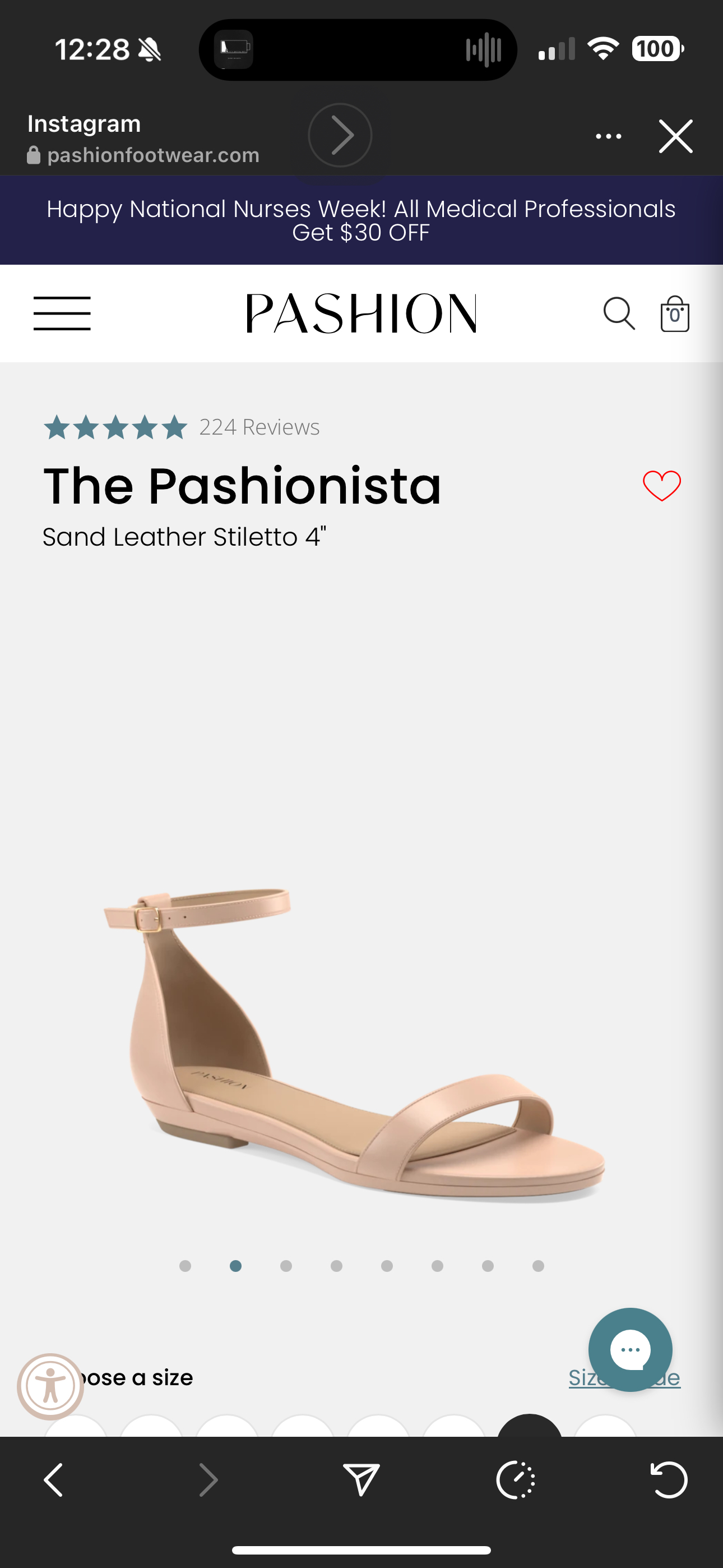Toggle the wishlist heart for The Pashionista
The height and width of the screenshot is (1568, 723).
661,484
